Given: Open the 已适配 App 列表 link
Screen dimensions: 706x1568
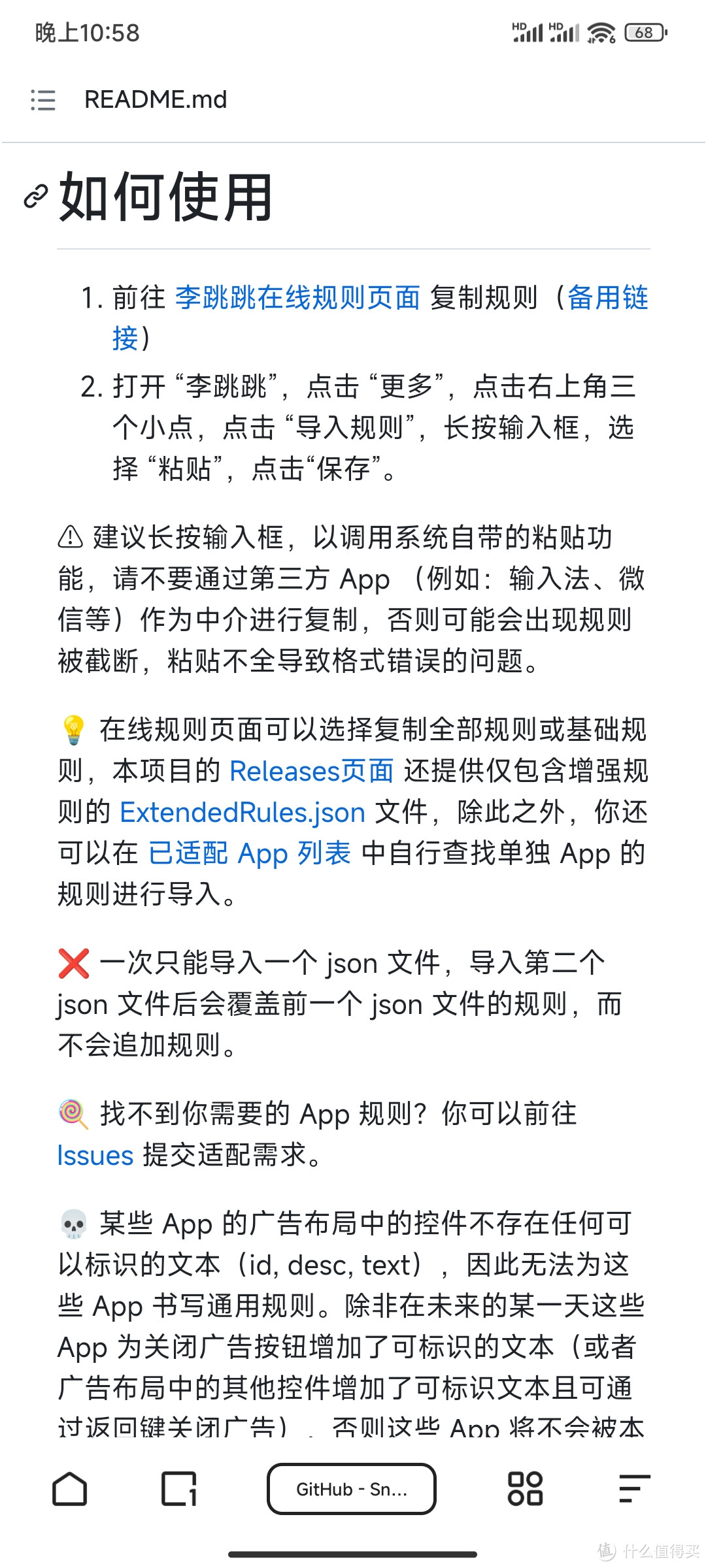Looking at the screenshot, I should pyautogui.click(x=249, y=853).
